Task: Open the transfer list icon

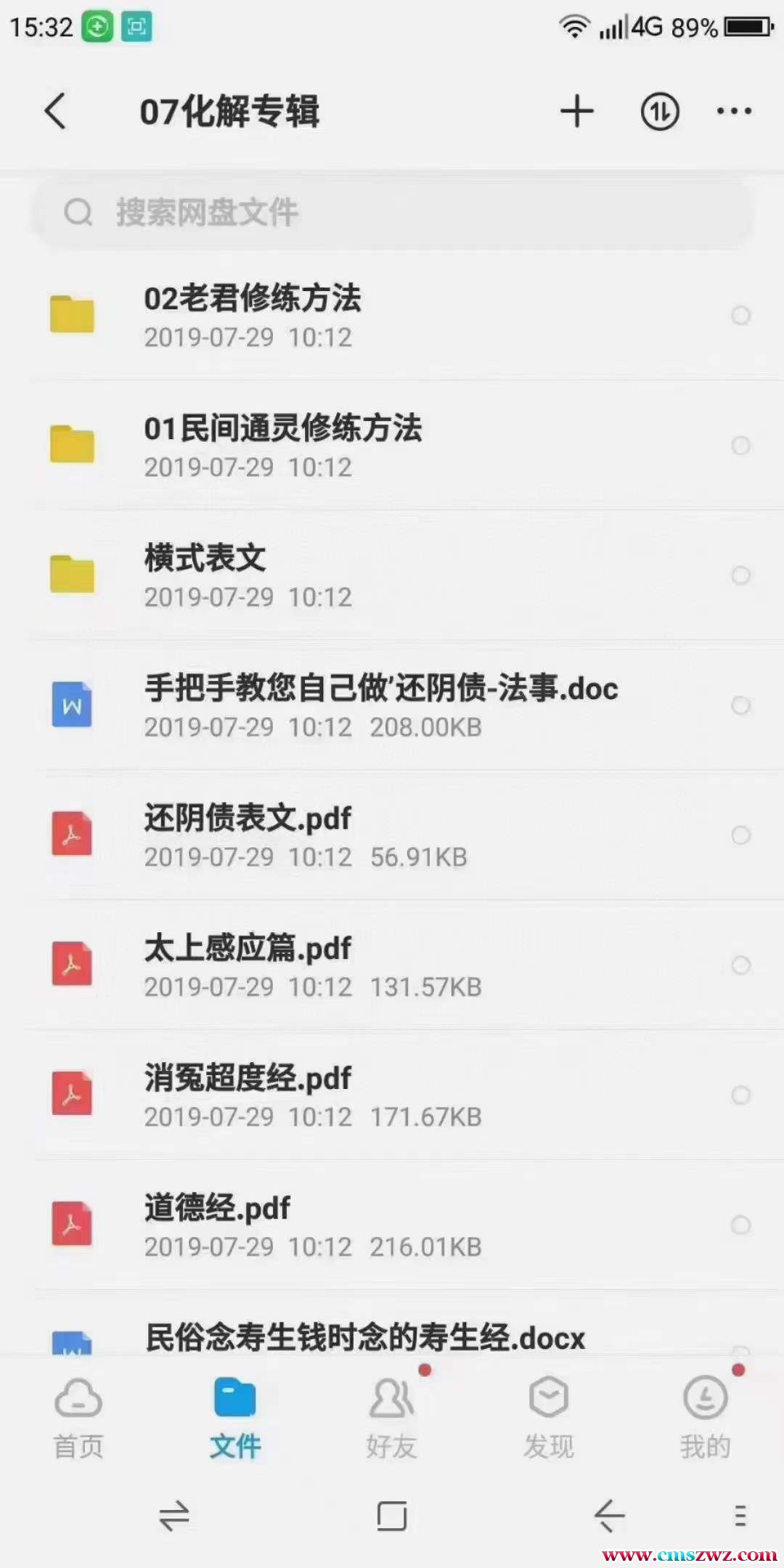Action: 659,112
